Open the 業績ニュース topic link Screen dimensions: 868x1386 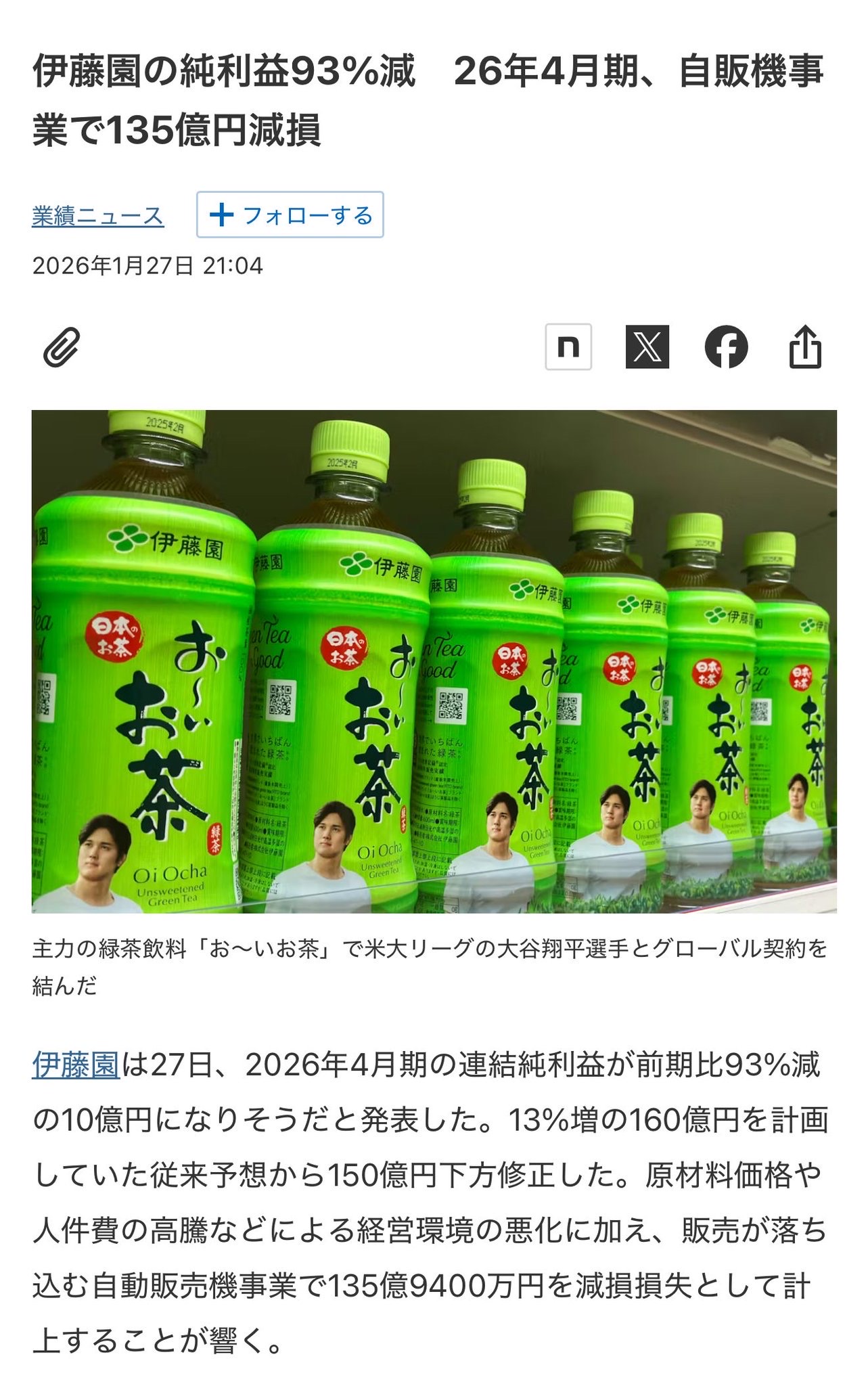click(98, 216)
